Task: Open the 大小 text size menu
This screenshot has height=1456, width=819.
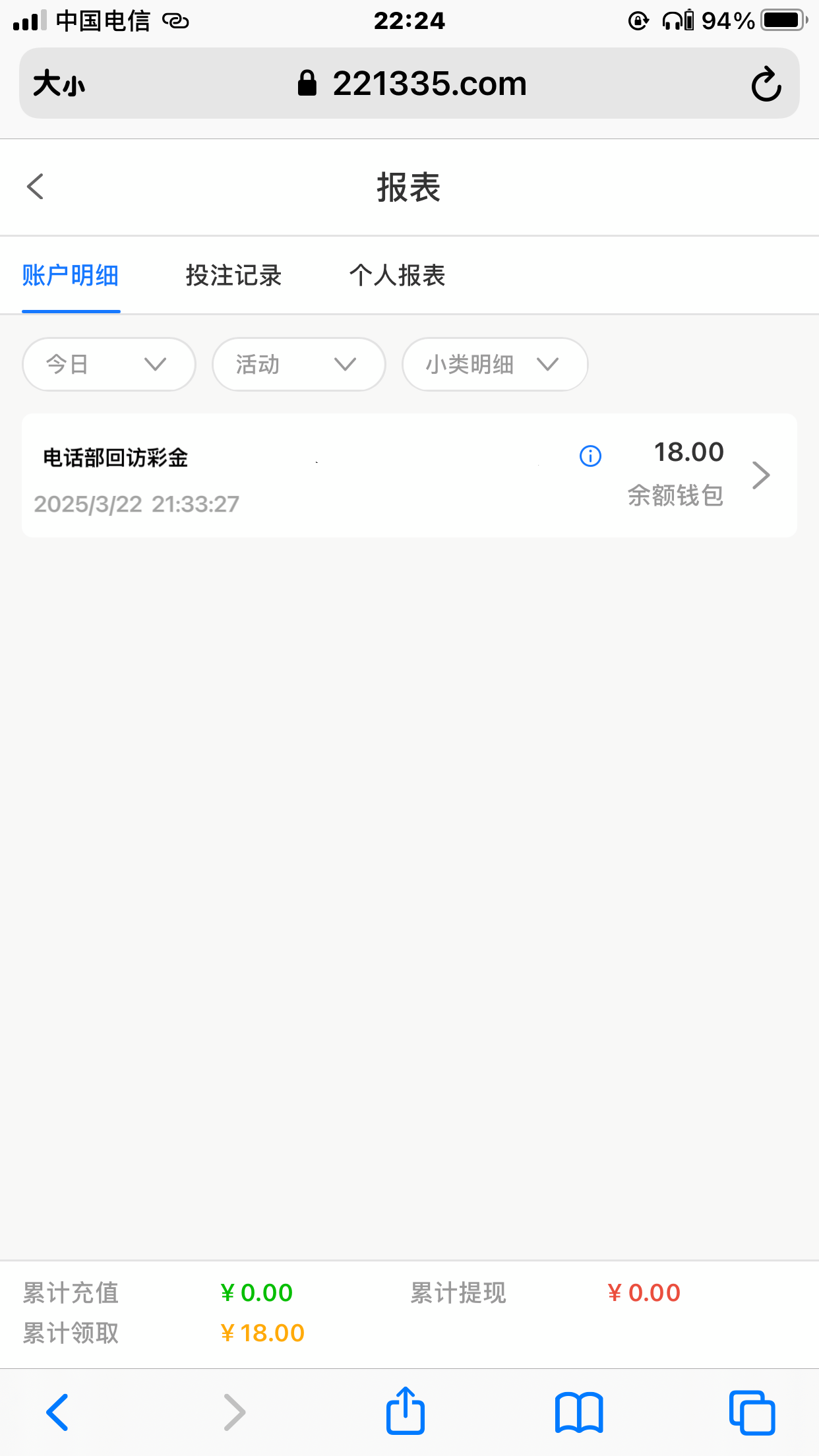Action: coord(59,84)
